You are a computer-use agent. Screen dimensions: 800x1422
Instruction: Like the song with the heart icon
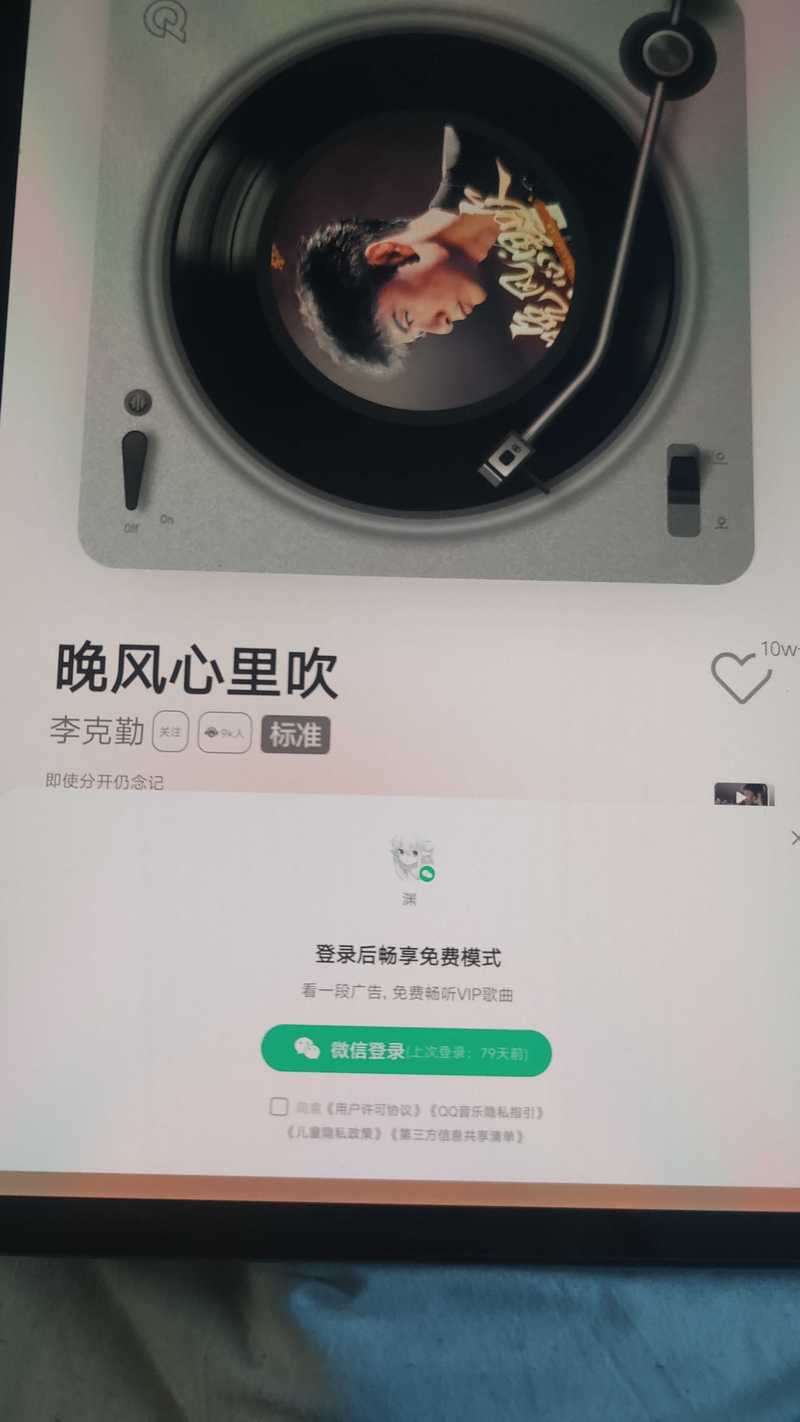coord(741,677)
